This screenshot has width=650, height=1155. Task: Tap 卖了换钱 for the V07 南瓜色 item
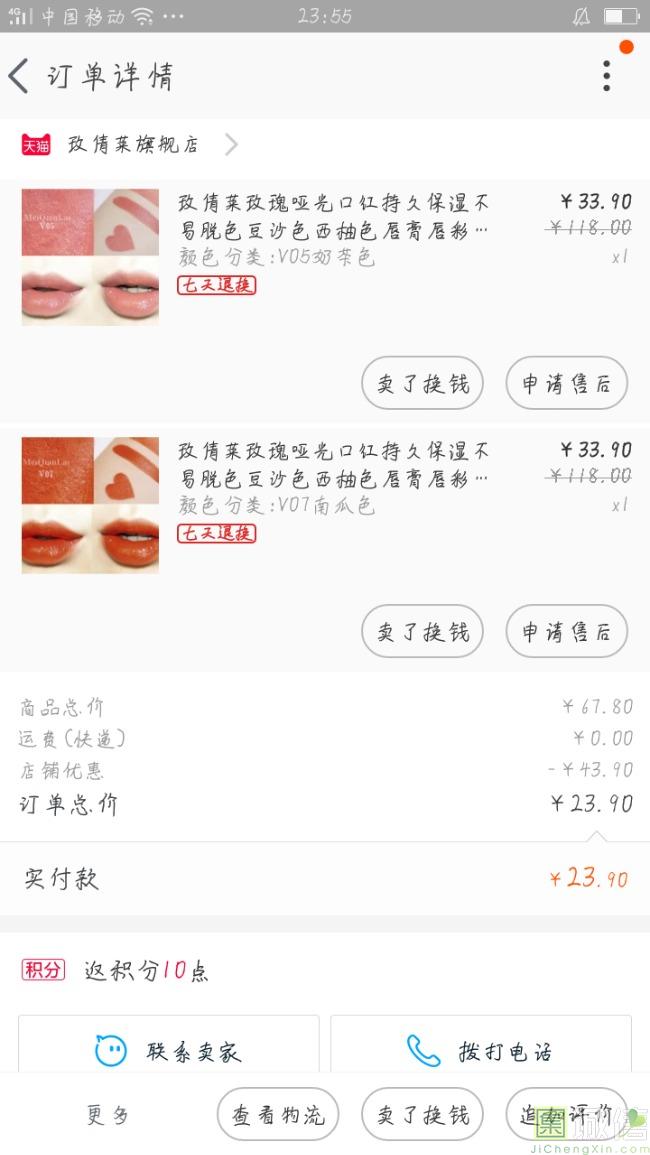[423, 631]
